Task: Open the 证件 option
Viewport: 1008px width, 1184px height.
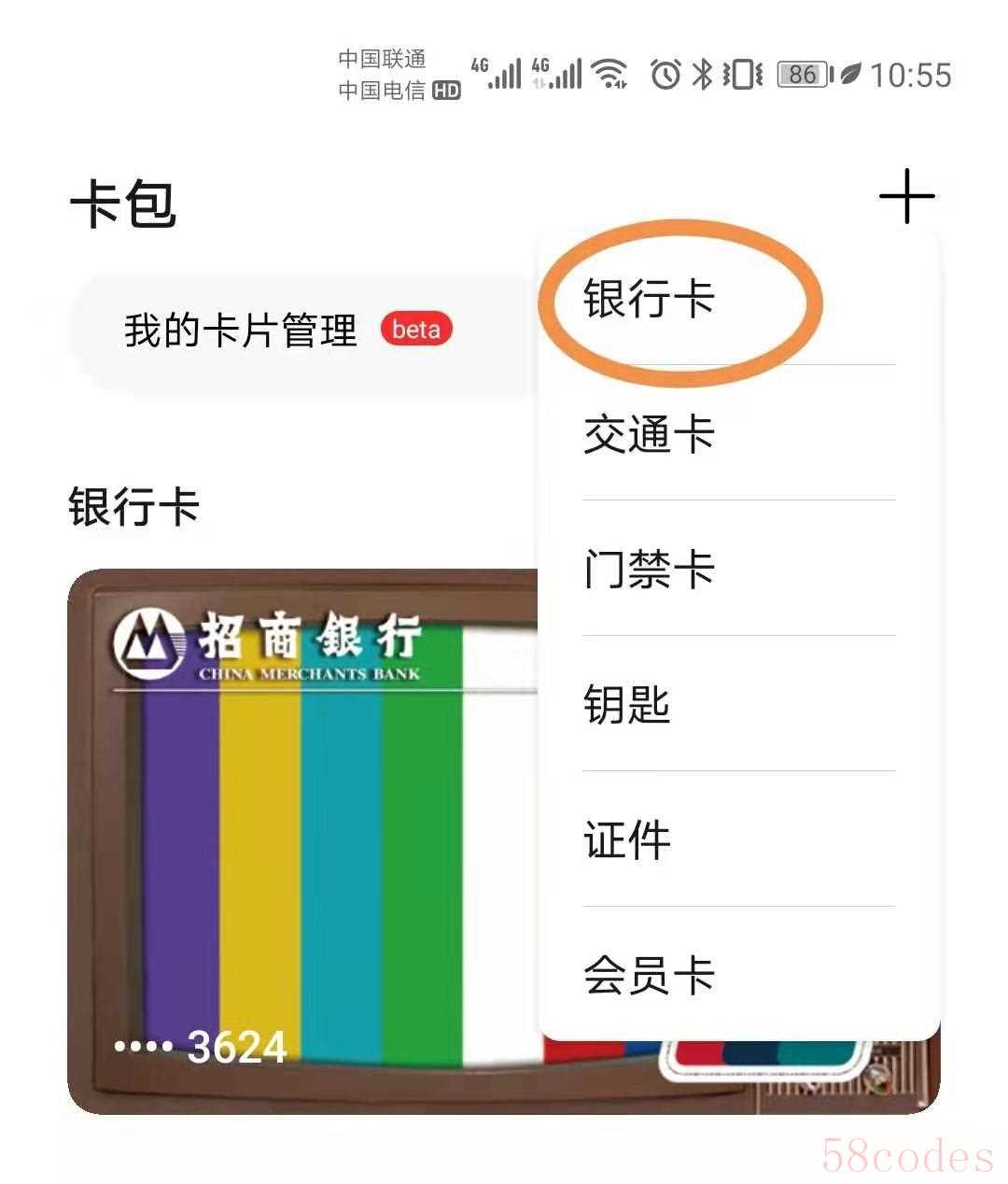Action: tap(627, 839)
